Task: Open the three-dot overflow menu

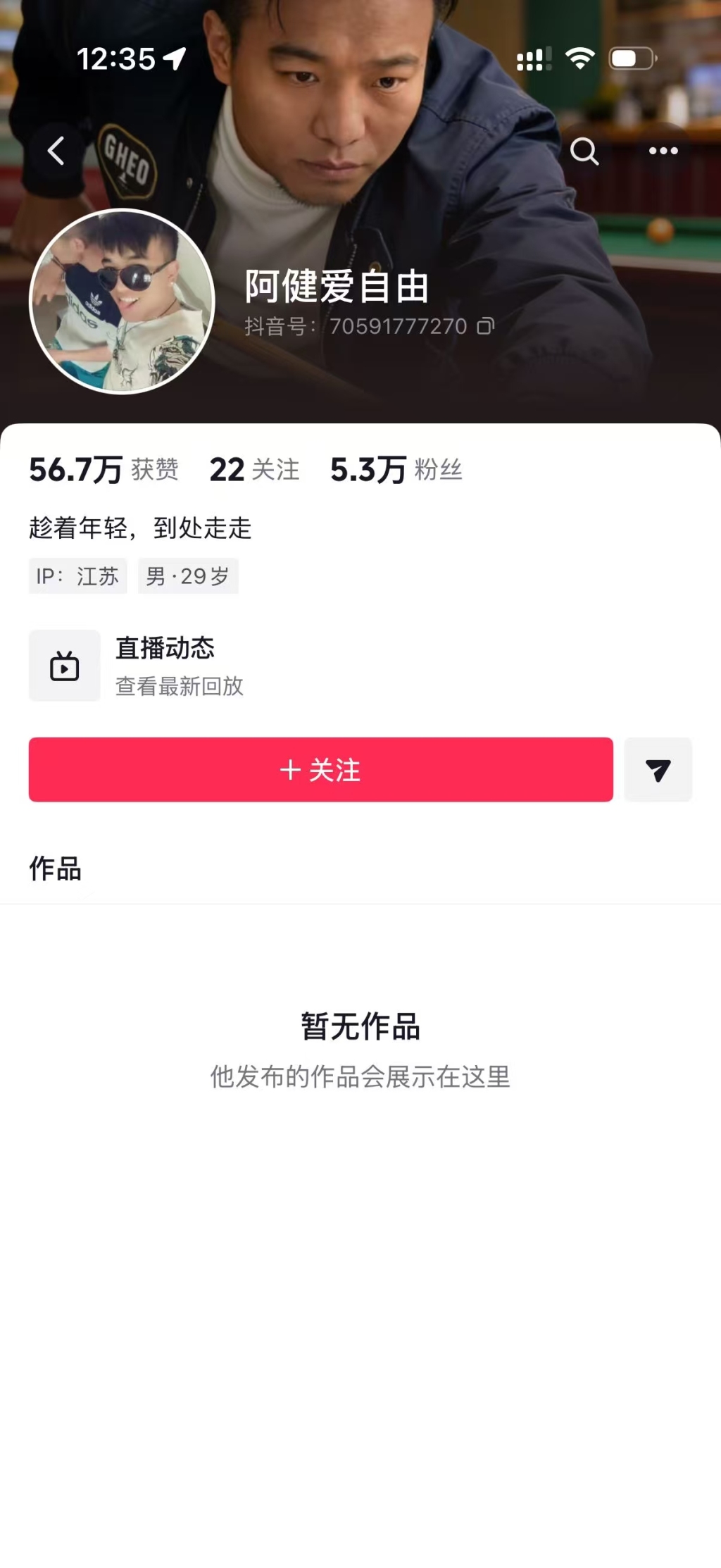Action: pos(663,151)
